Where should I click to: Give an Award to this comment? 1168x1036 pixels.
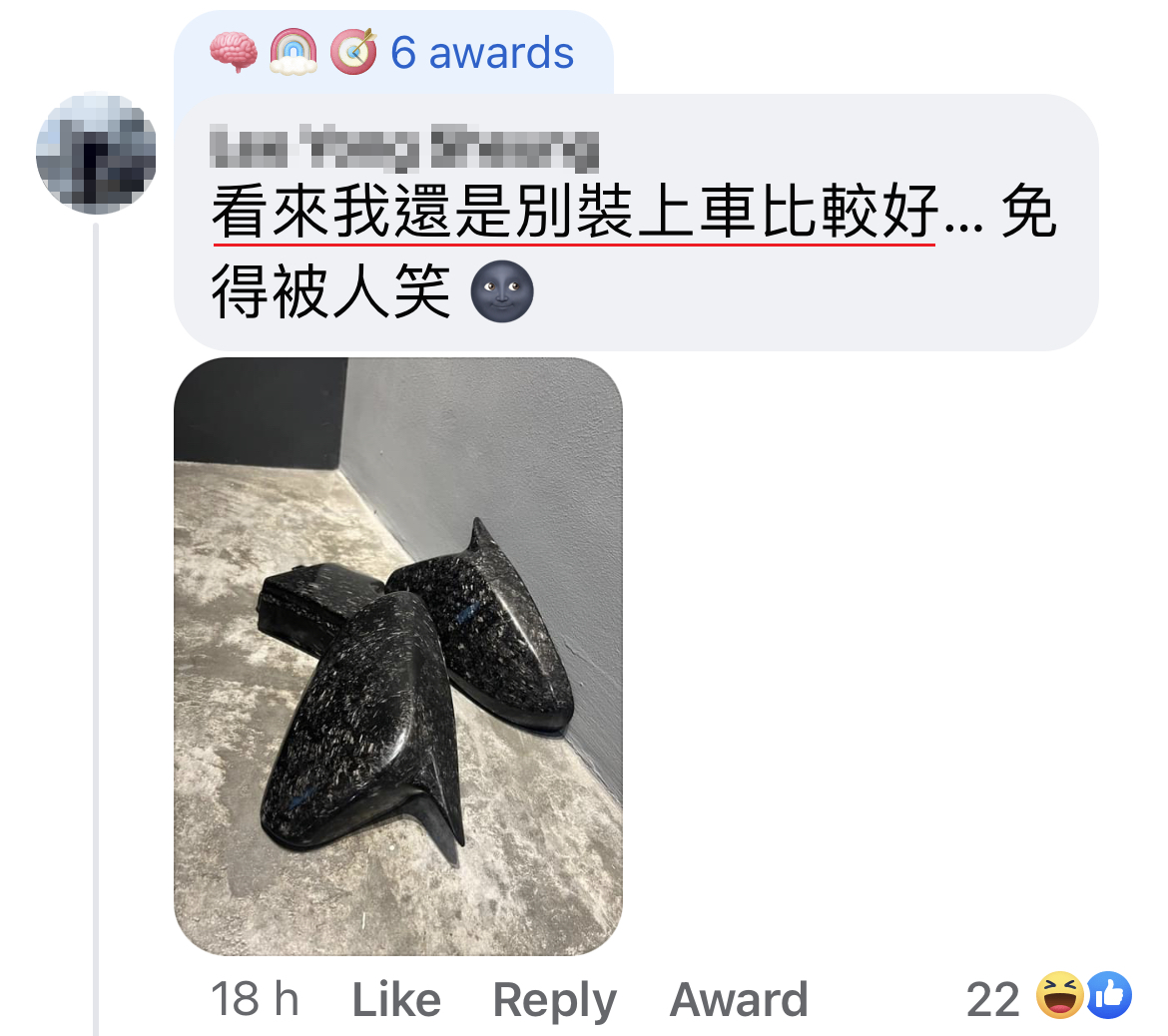(739, 999)
